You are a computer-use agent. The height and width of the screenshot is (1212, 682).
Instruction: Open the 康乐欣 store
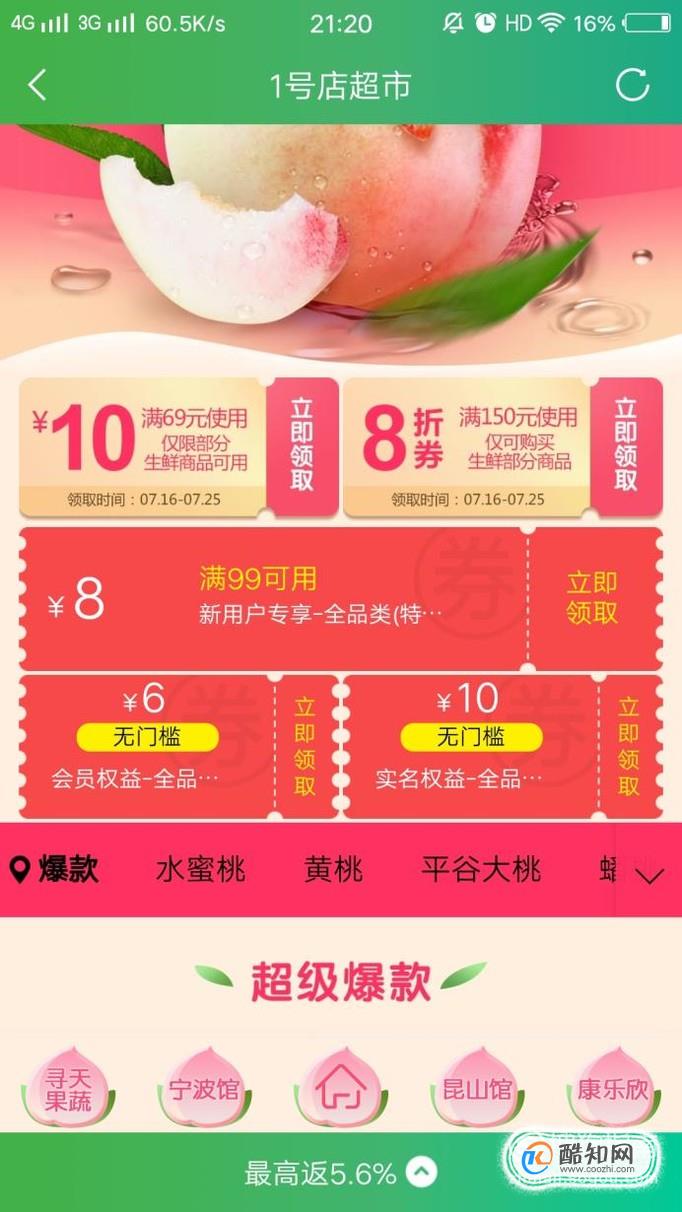coord(612,1088)
